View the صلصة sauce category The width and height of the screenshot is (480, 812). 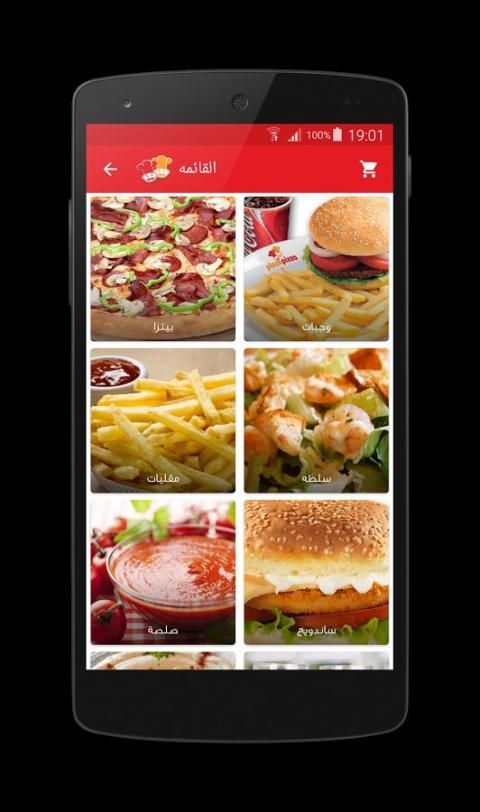[x=163, y=572]
